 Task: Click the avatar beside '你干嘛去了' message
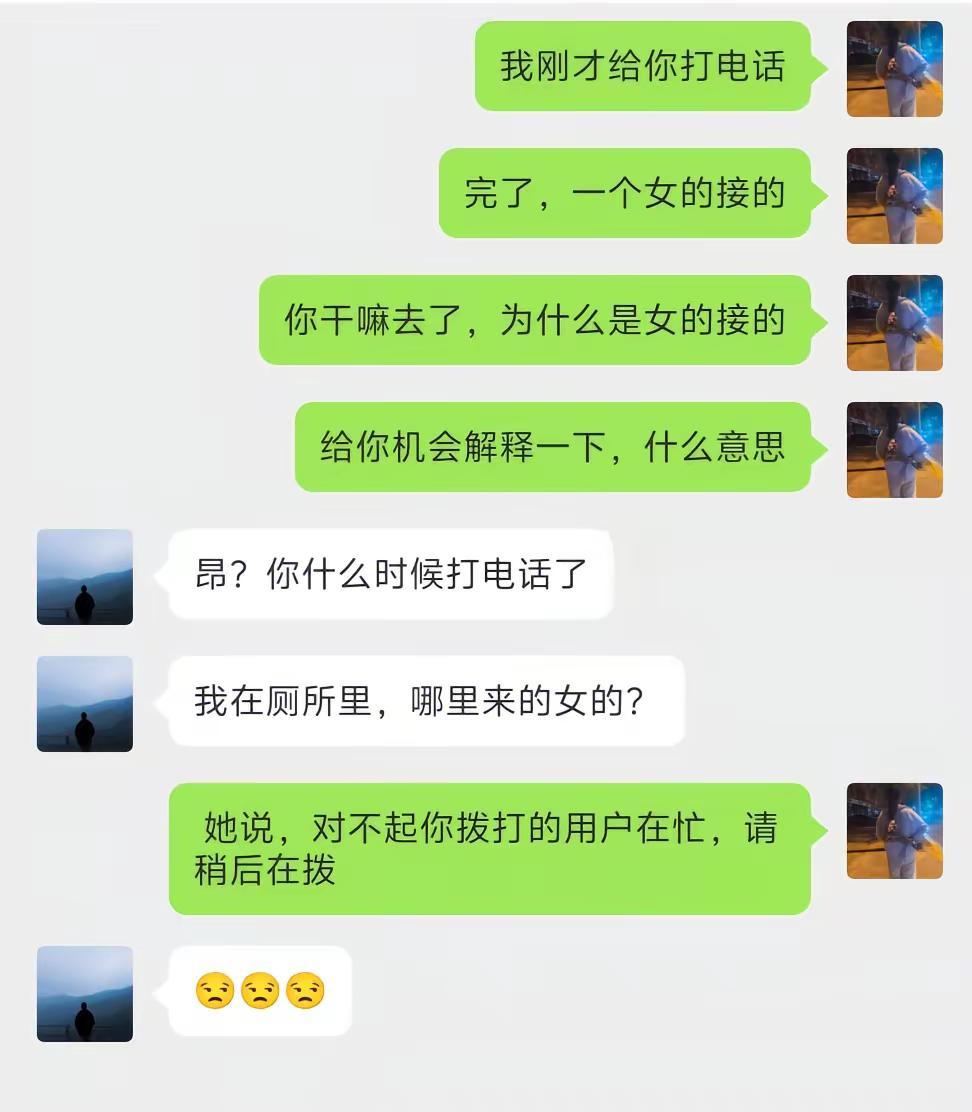pos(895,322)
